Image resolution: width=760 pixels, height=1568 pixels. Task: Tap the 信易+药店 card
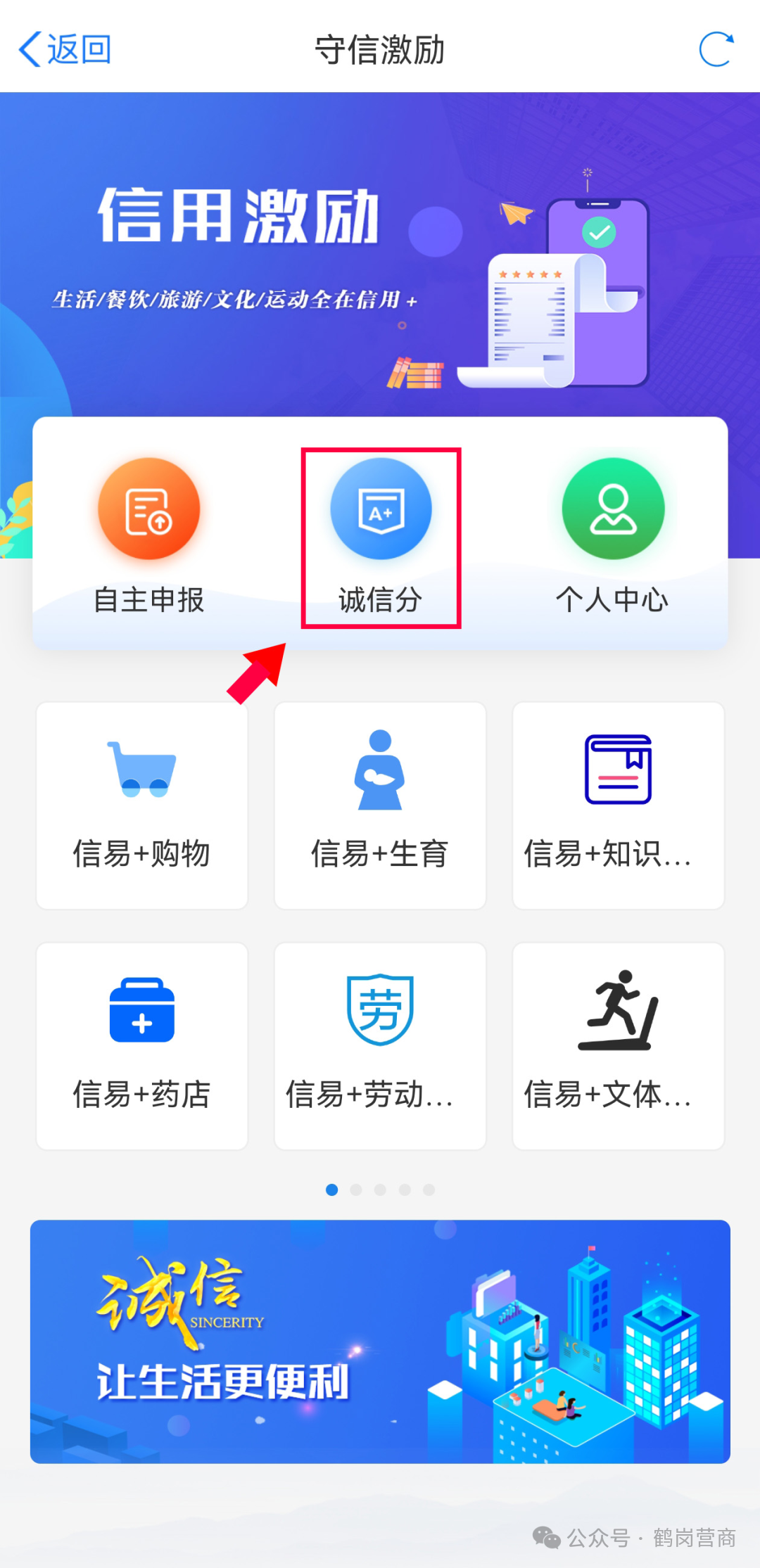(142, 1046)
